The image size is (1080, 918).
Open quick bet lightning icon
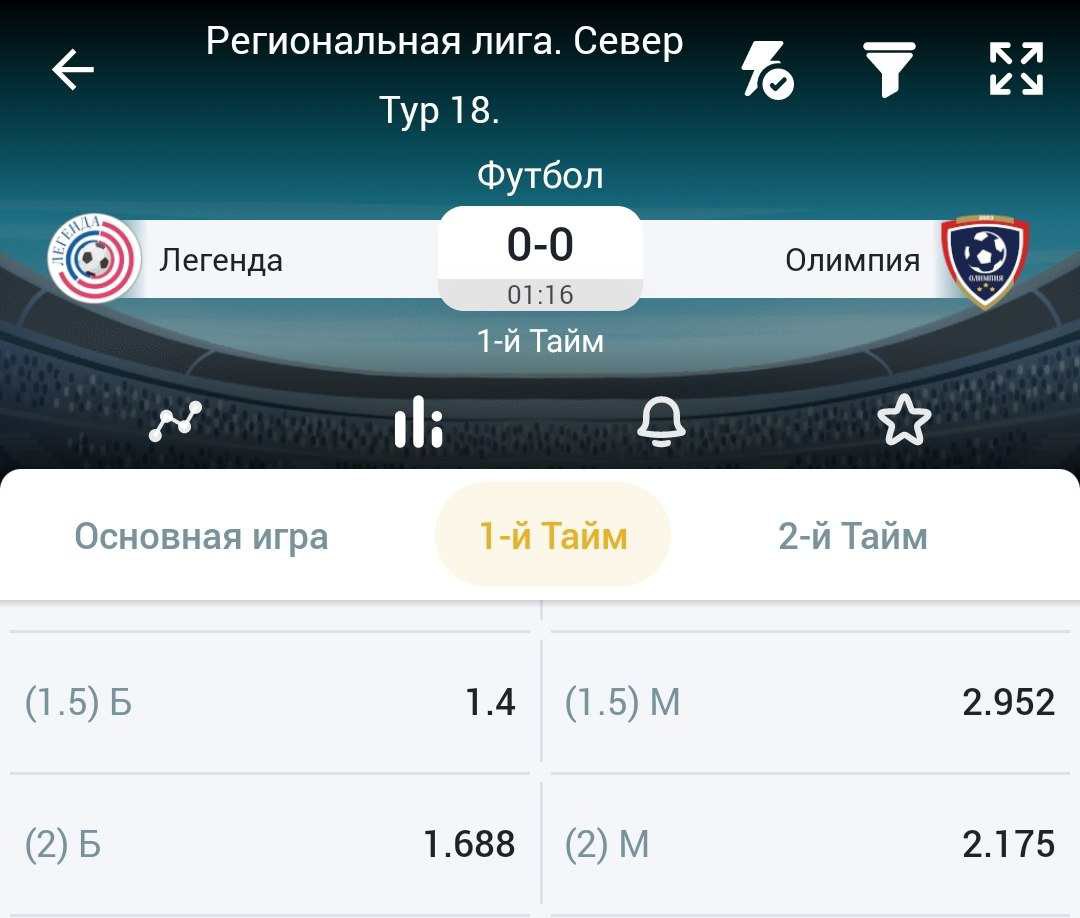pos(766,70)
